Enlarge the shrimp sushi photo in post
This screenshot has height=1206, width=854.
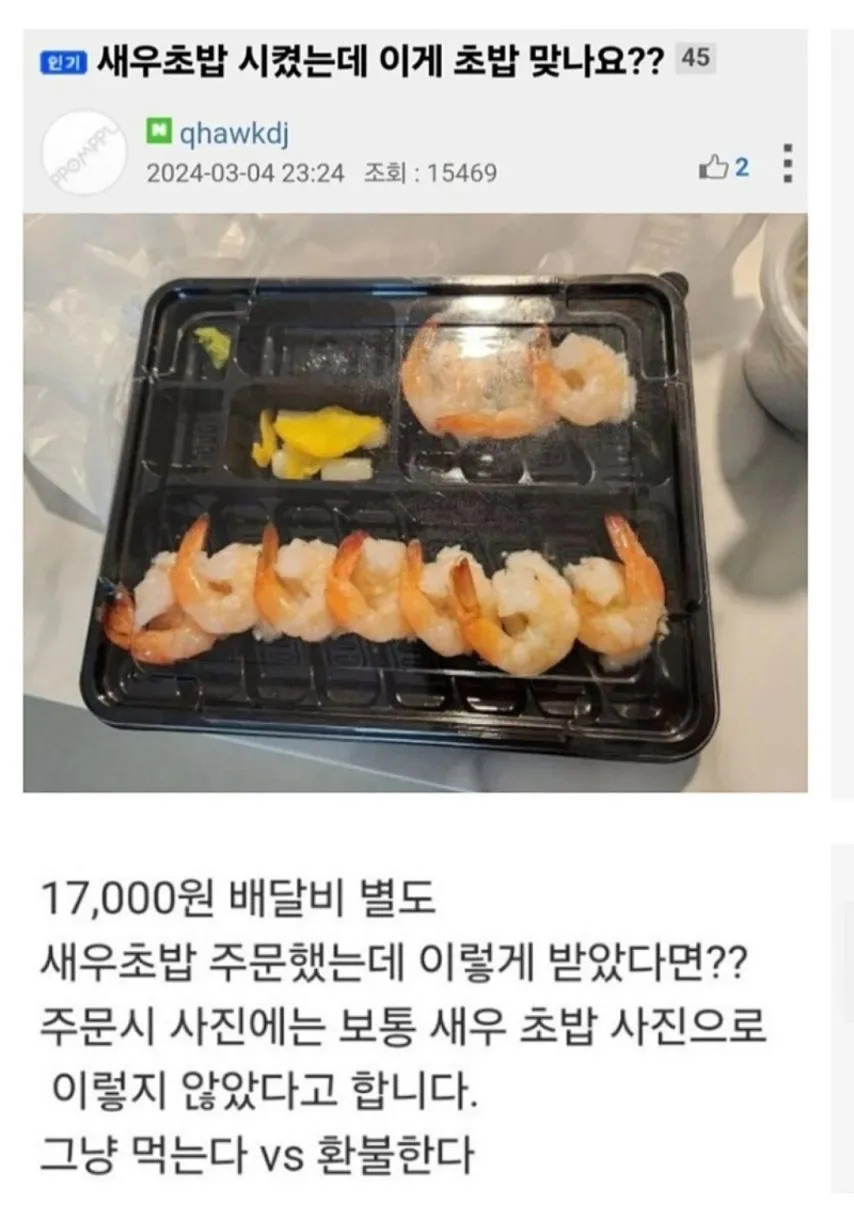coord(415,502)
